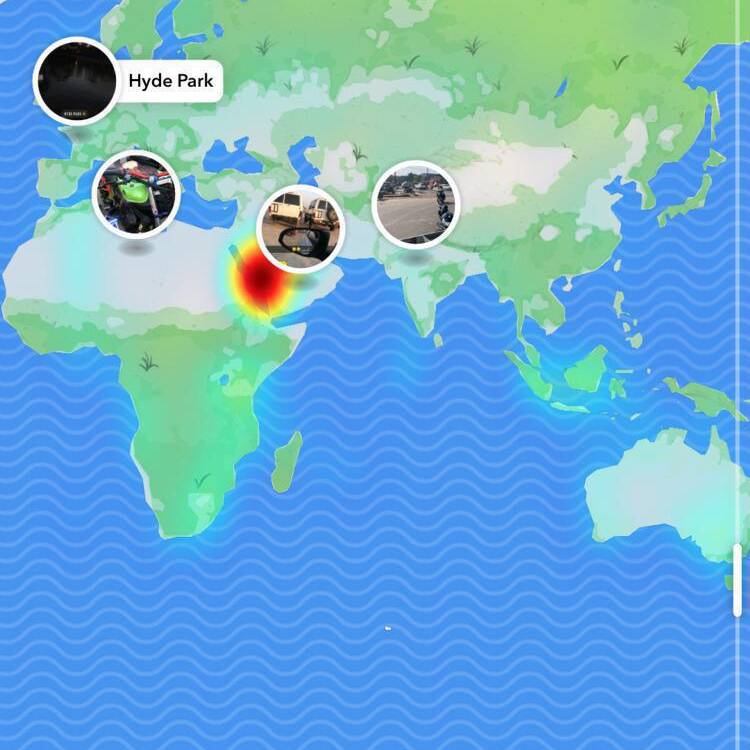Open the car mirror snap near Arabia
This screenshot has width=750, height=750.
[301, 228]
